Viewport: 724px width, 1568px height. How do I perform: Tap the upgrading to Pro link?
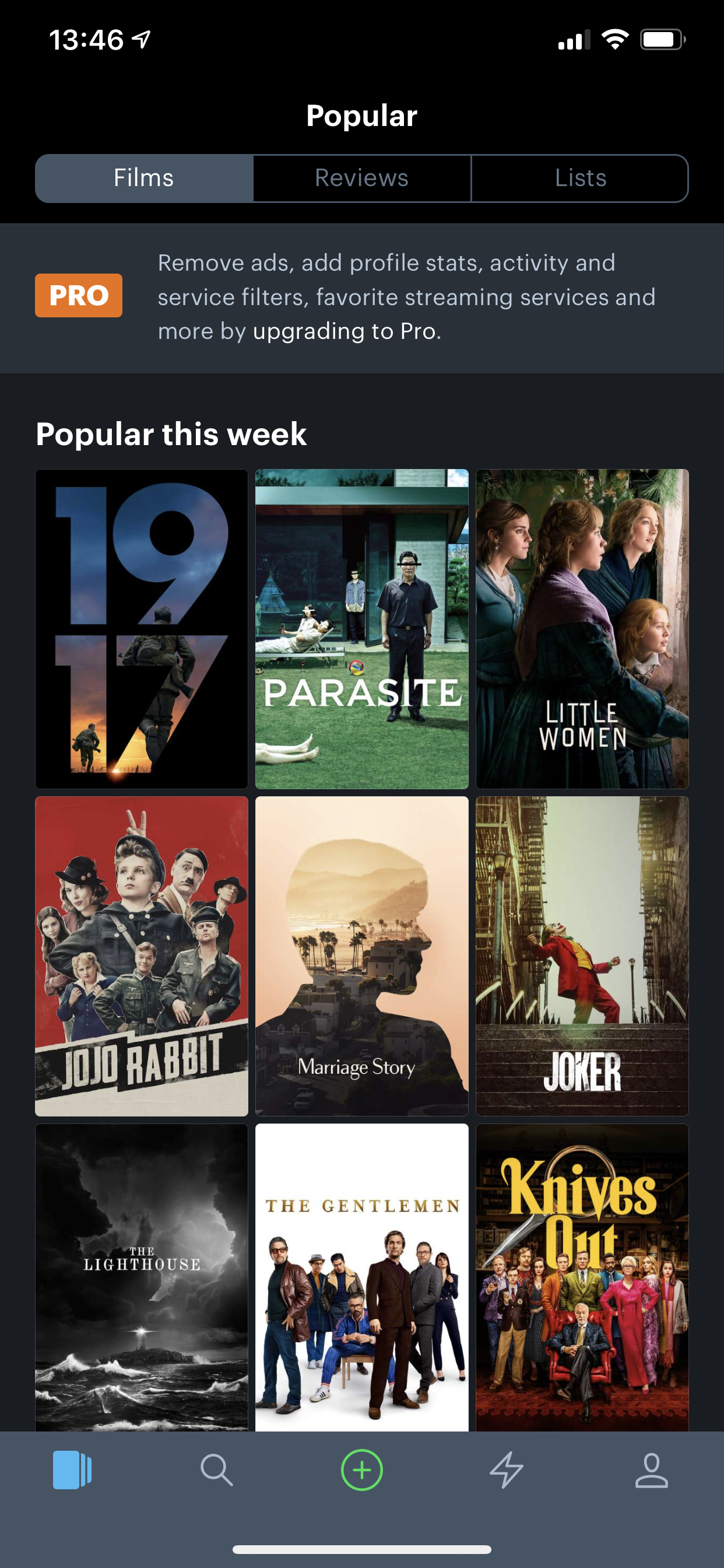(346, 331)
